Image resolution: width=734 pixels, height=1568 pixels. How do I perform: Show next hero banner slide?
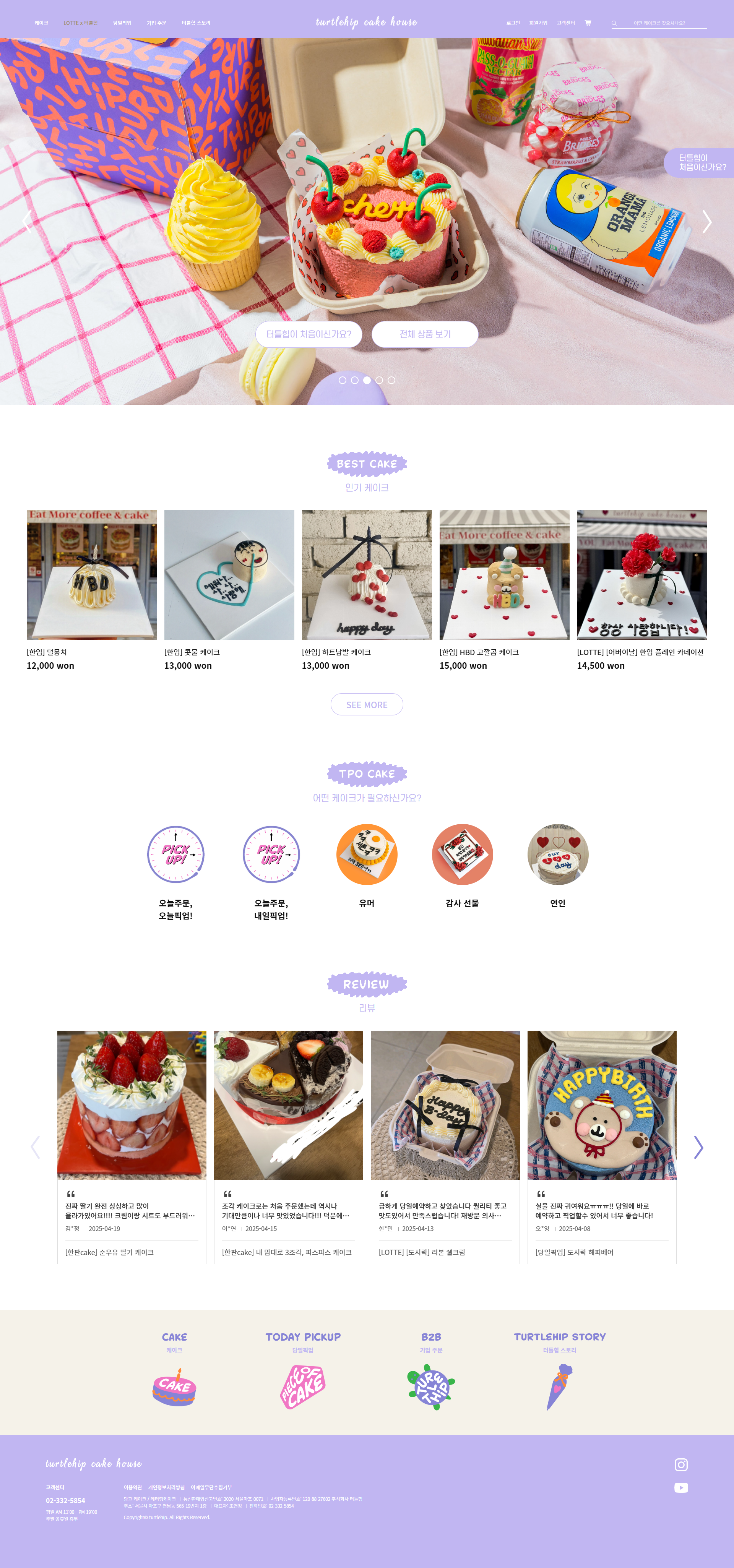click(706, 222)
